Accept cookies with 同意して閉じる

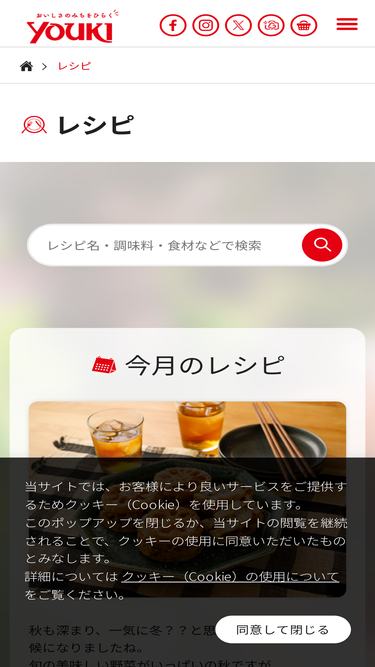pos(283,630)
